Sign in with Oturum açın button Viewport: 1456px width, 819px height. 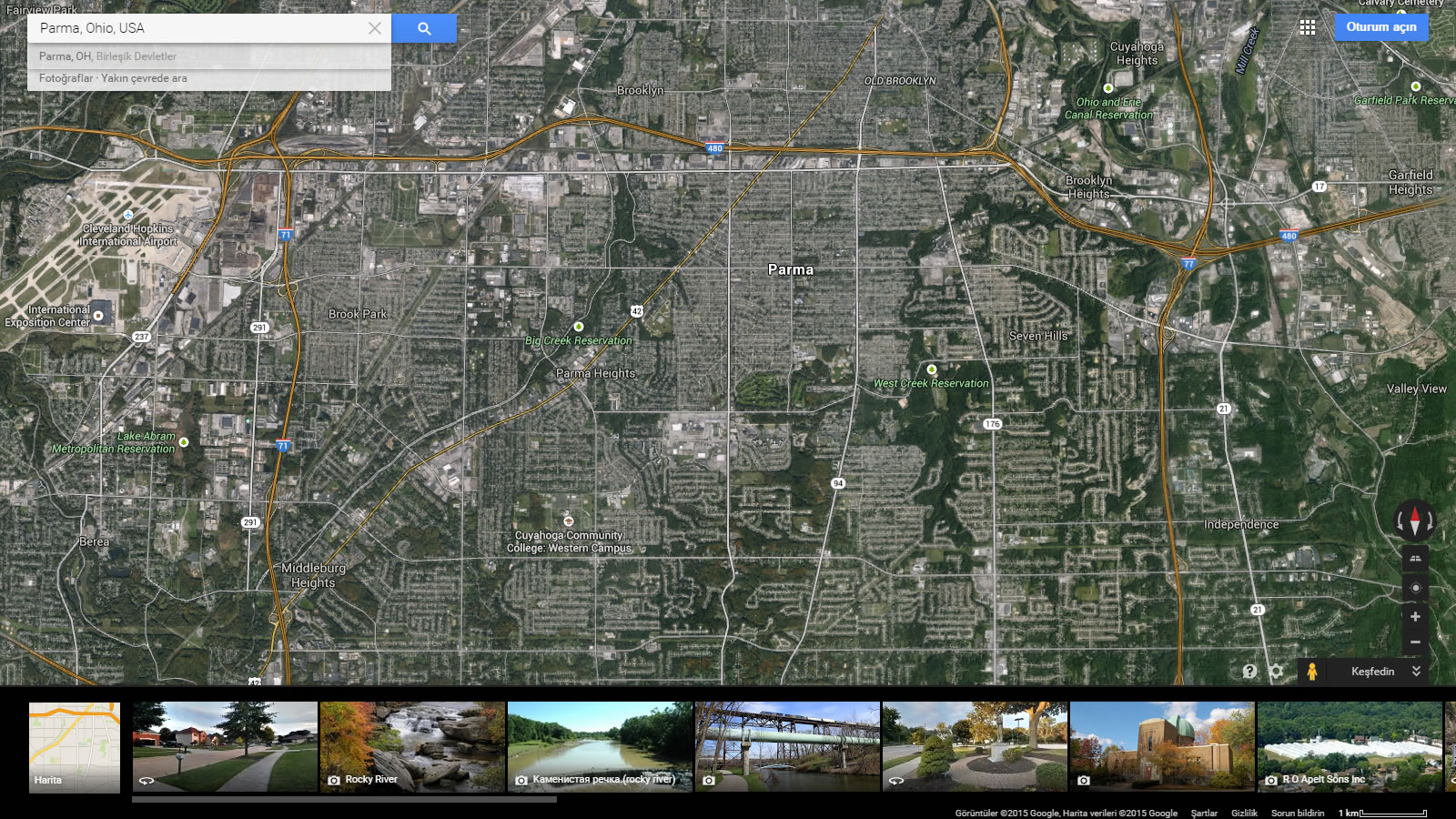[x=1380, y=27]
